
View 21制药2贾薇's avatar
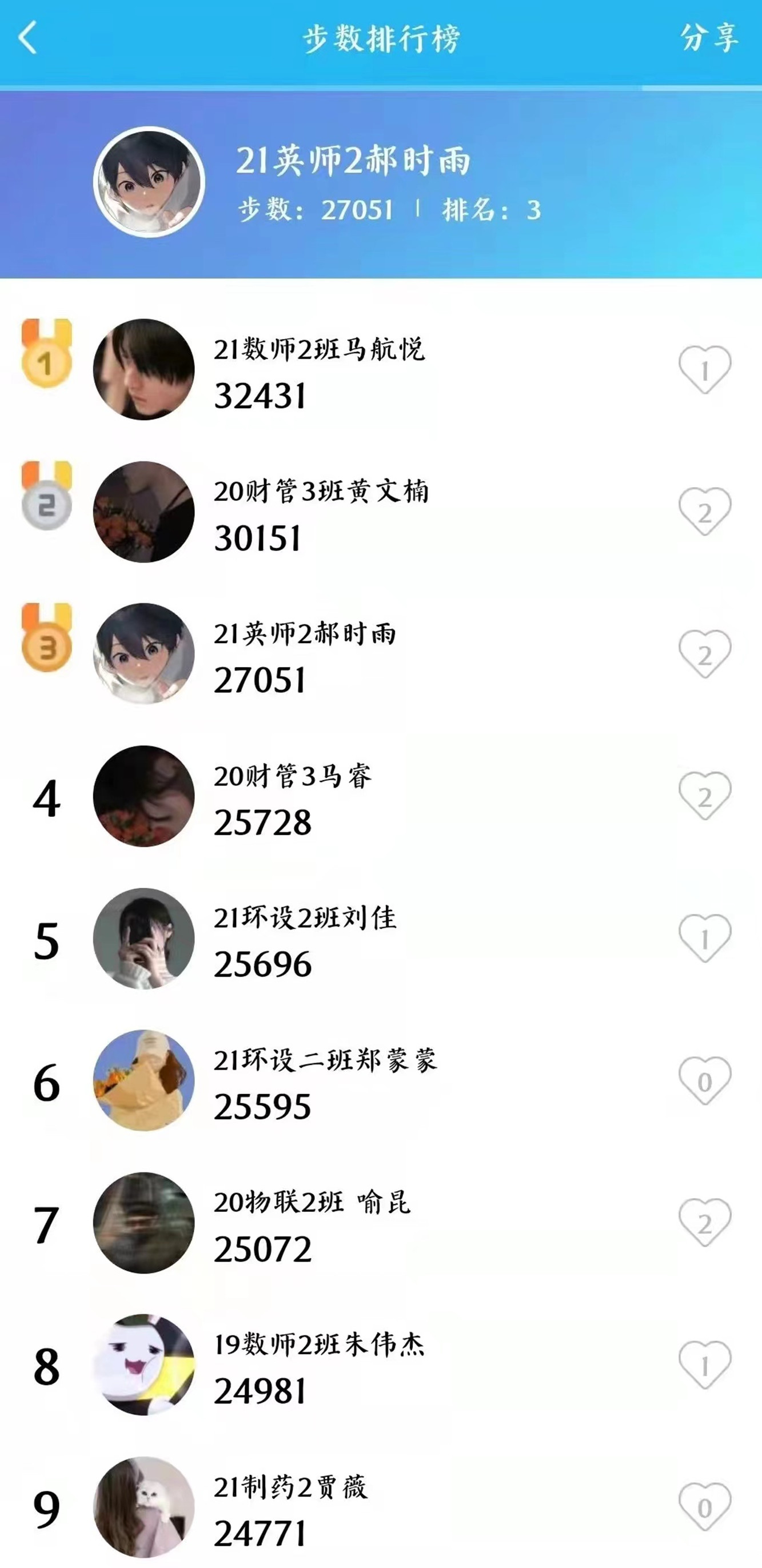(143, 1507)
